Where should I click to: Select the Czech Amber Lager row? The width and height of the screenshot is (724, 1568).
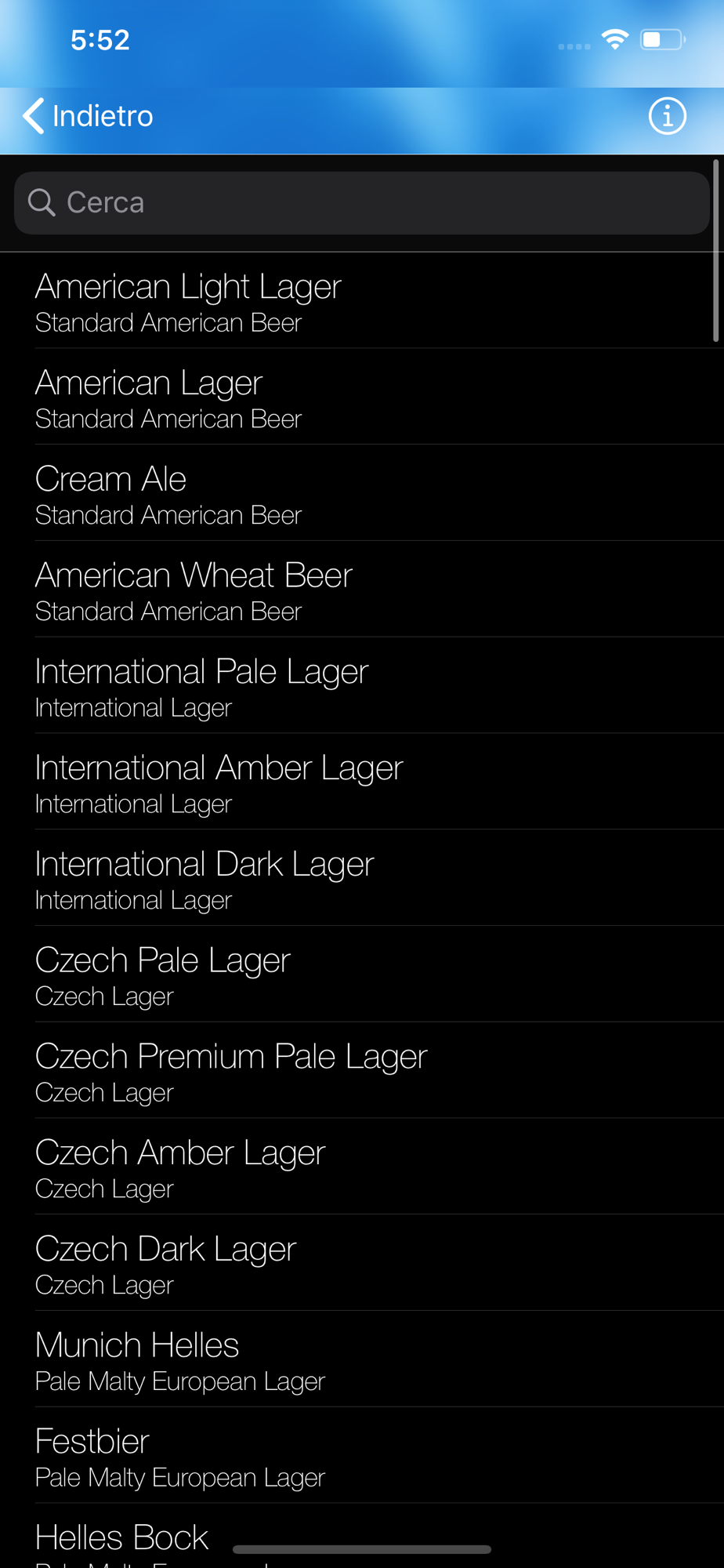click(x=362, y=1168)
